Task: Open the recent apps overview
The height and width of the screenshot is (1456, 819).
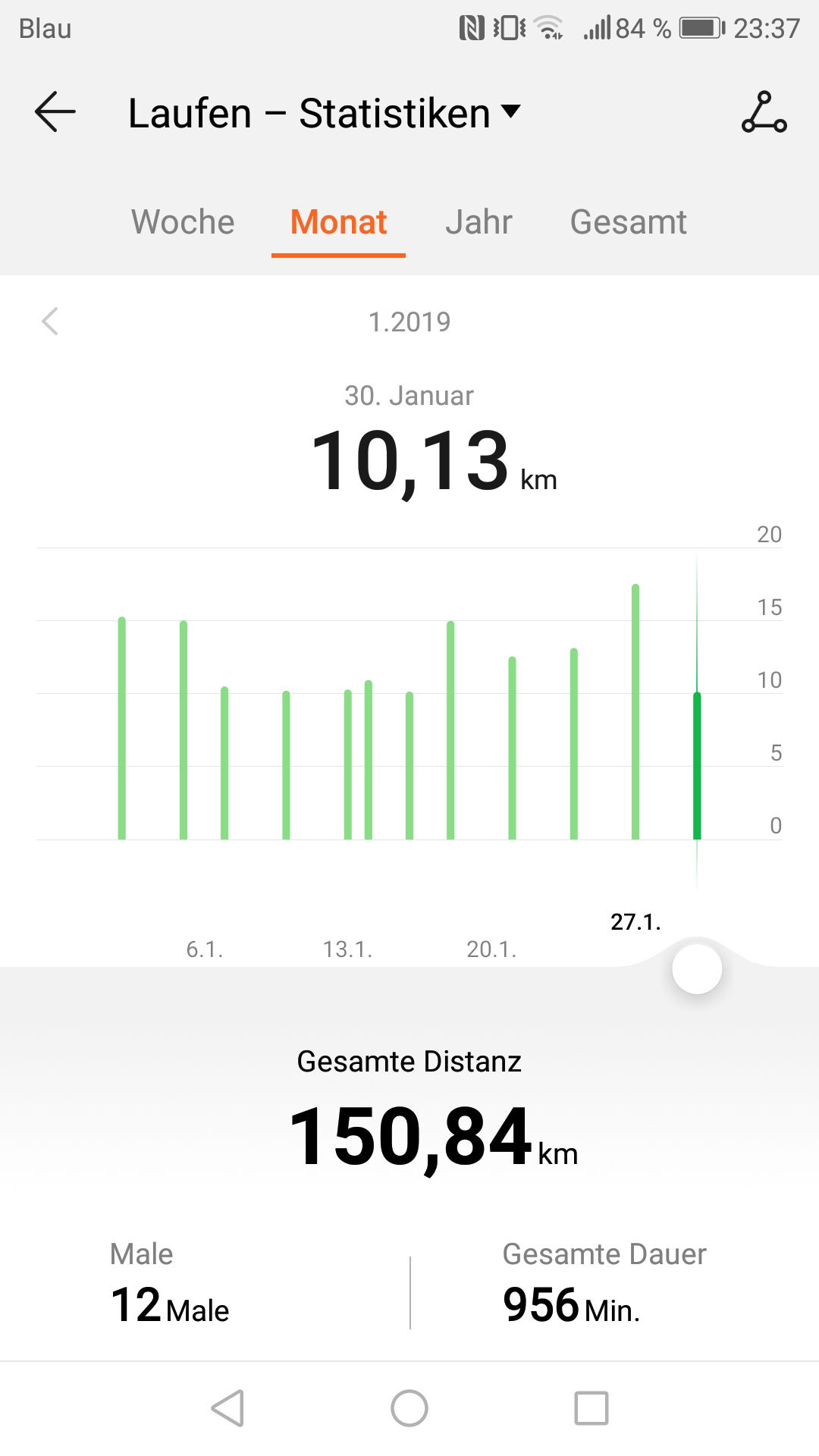Action: click(591, 1408)
